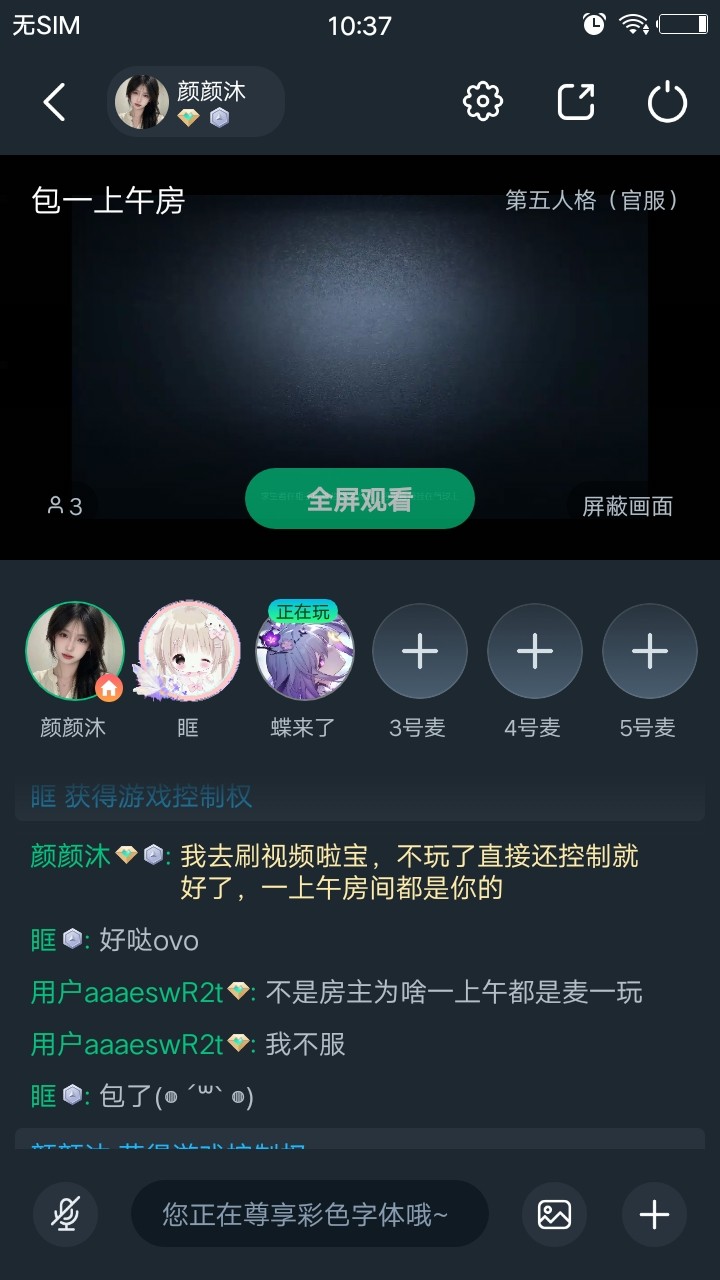Screen dimensions: 720x1280
Task: Open 蝶来了's avatar marked 正在玩
Action: coord(304,652)
